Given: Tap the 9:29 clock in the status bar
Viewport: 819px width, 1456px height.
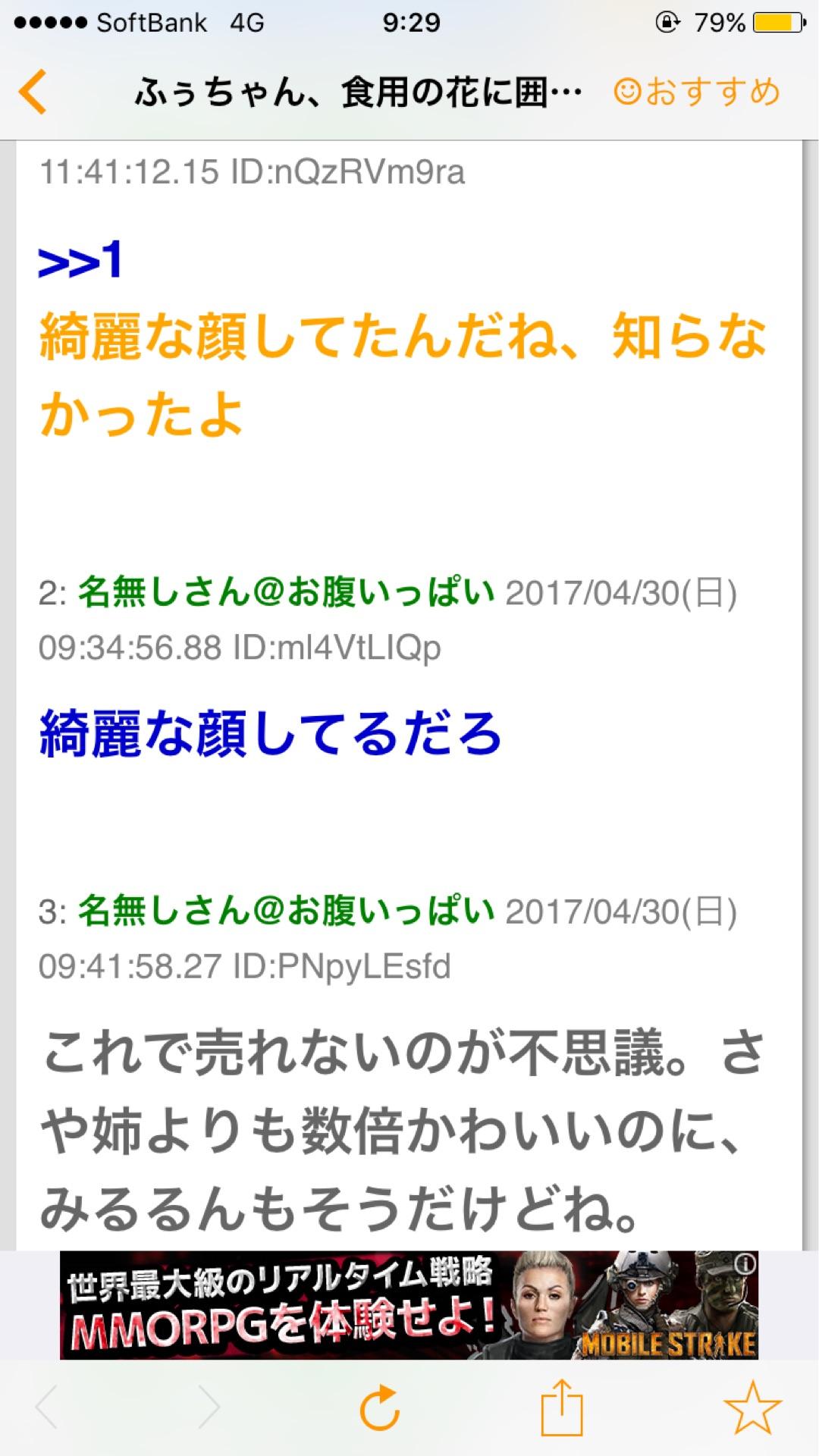Looking at the screenshot, I should (x=409, y=23).
